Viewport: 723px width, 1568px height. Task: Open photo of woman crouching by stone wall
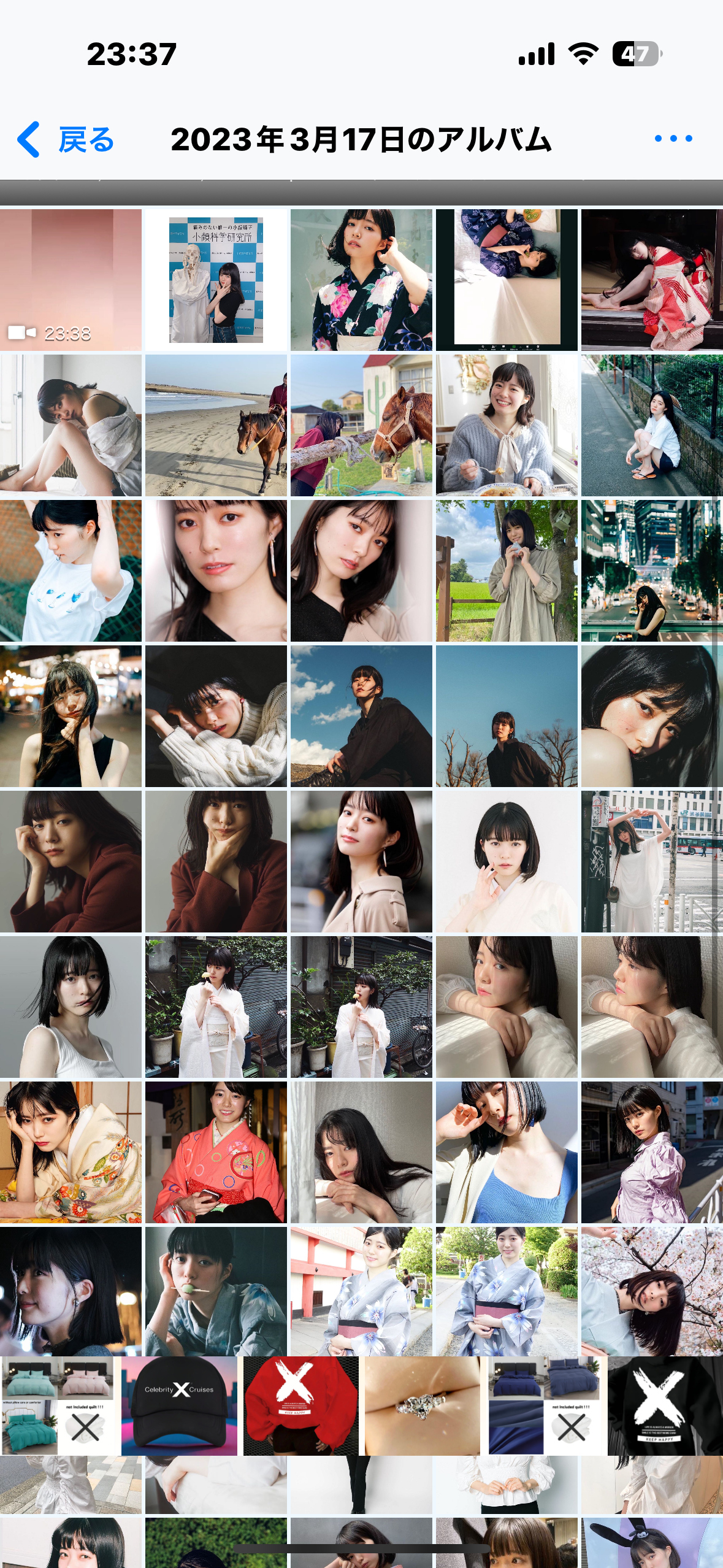(x=652, y=425)
